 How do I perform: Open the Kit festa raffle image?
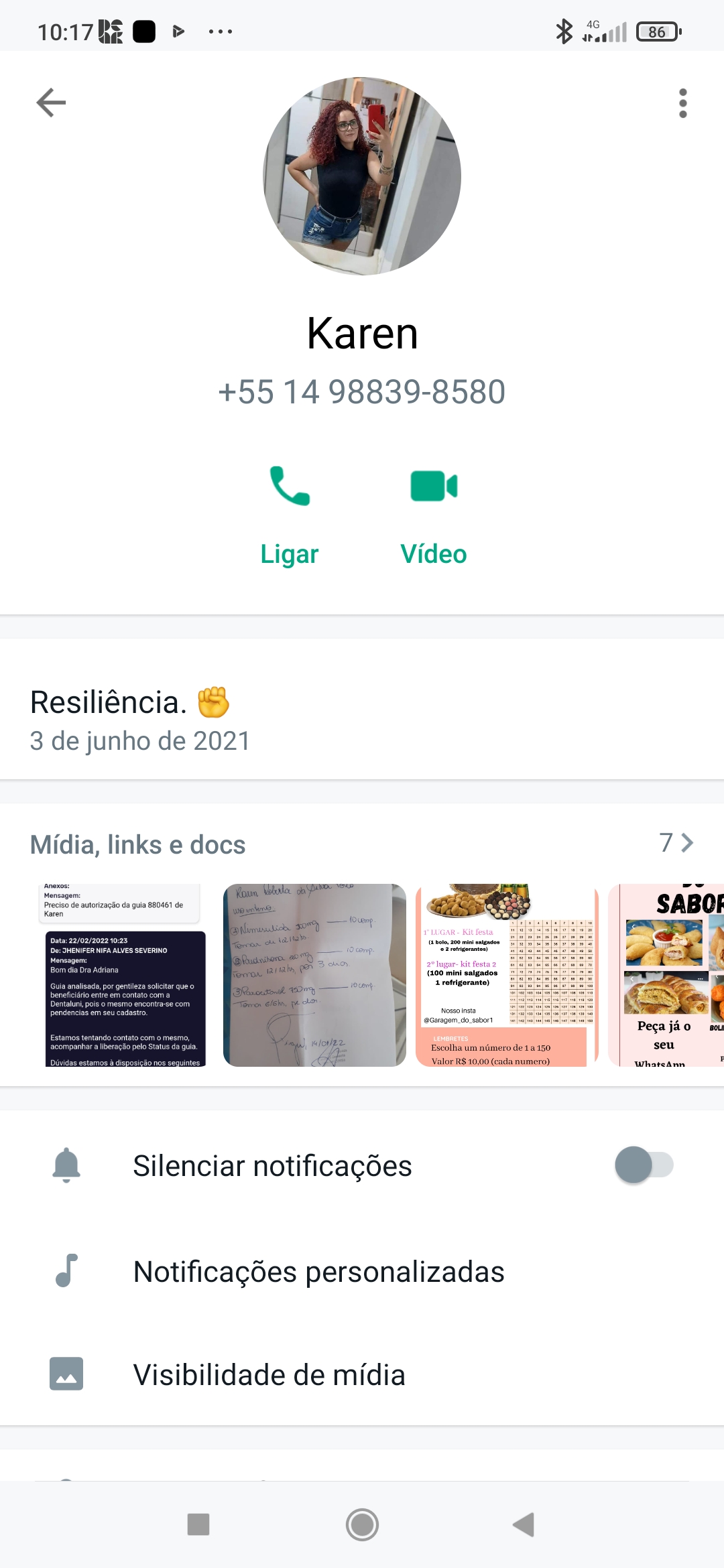coord(506,975)
